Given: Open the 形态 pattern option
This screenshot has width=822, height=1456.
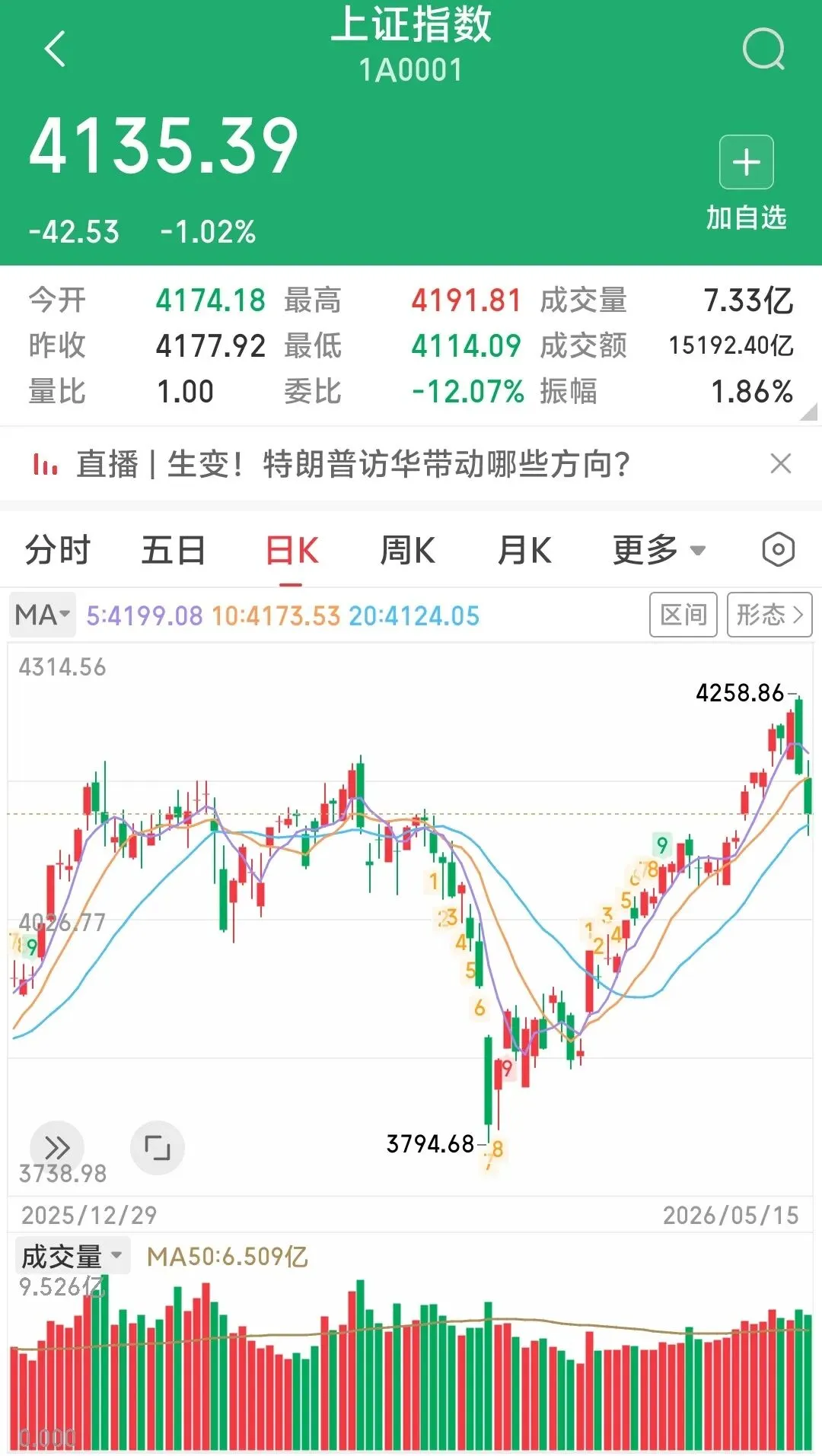Looking at the screenshot, I should tap(769, 615).
